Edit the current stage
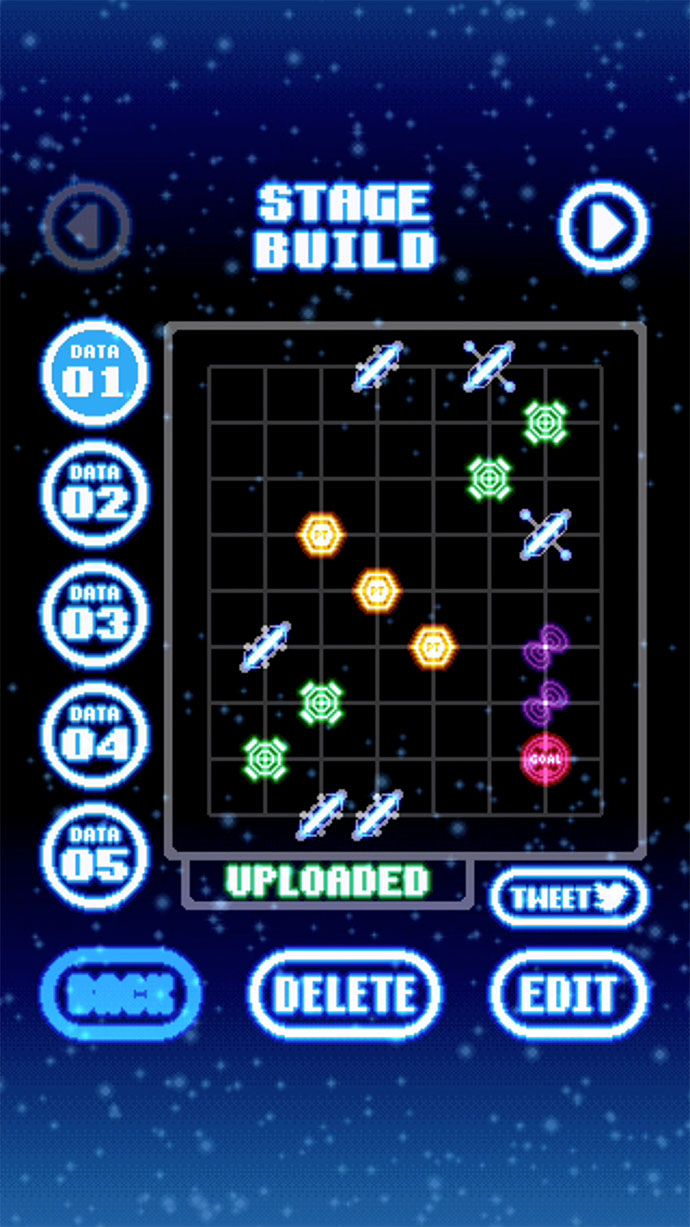 tap(568, 993)
